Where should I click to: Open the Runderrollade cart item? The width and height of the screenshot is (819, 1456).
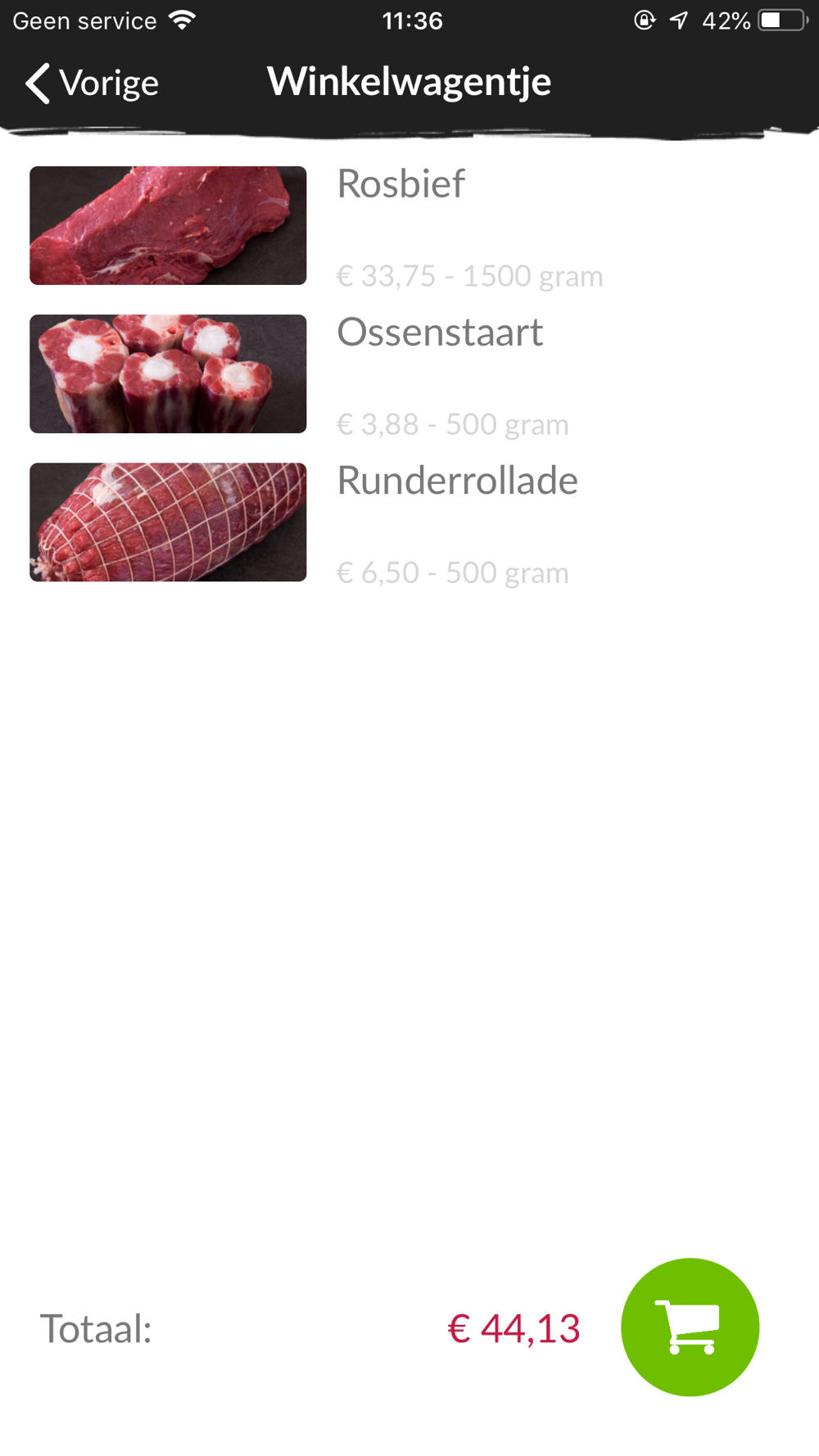[409, 522]
